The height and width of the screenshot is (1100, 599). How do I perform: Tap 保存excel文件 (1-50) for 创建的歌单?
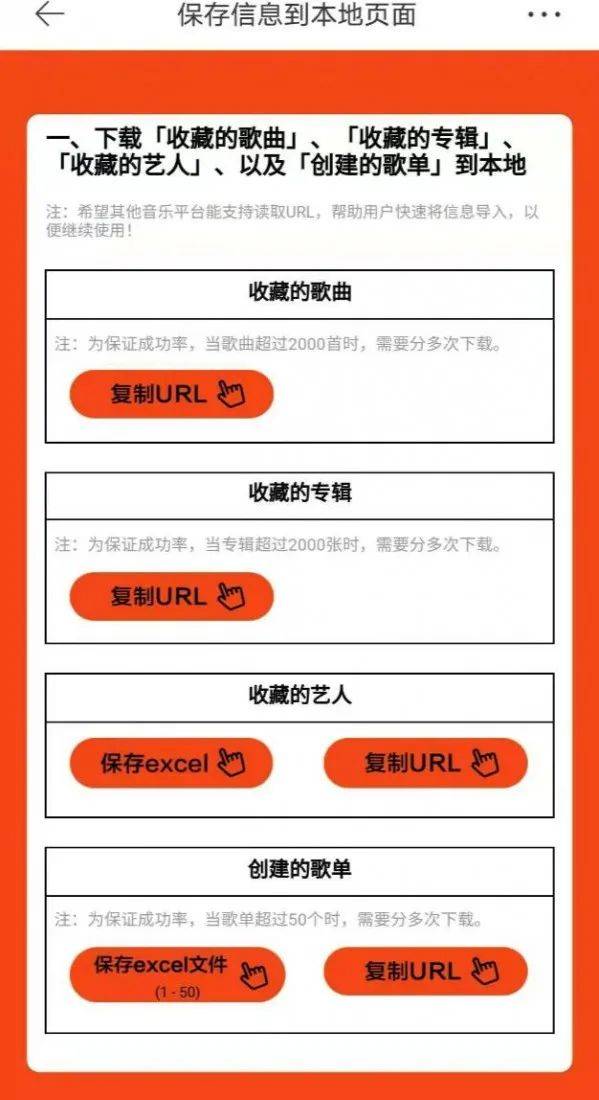177,974
